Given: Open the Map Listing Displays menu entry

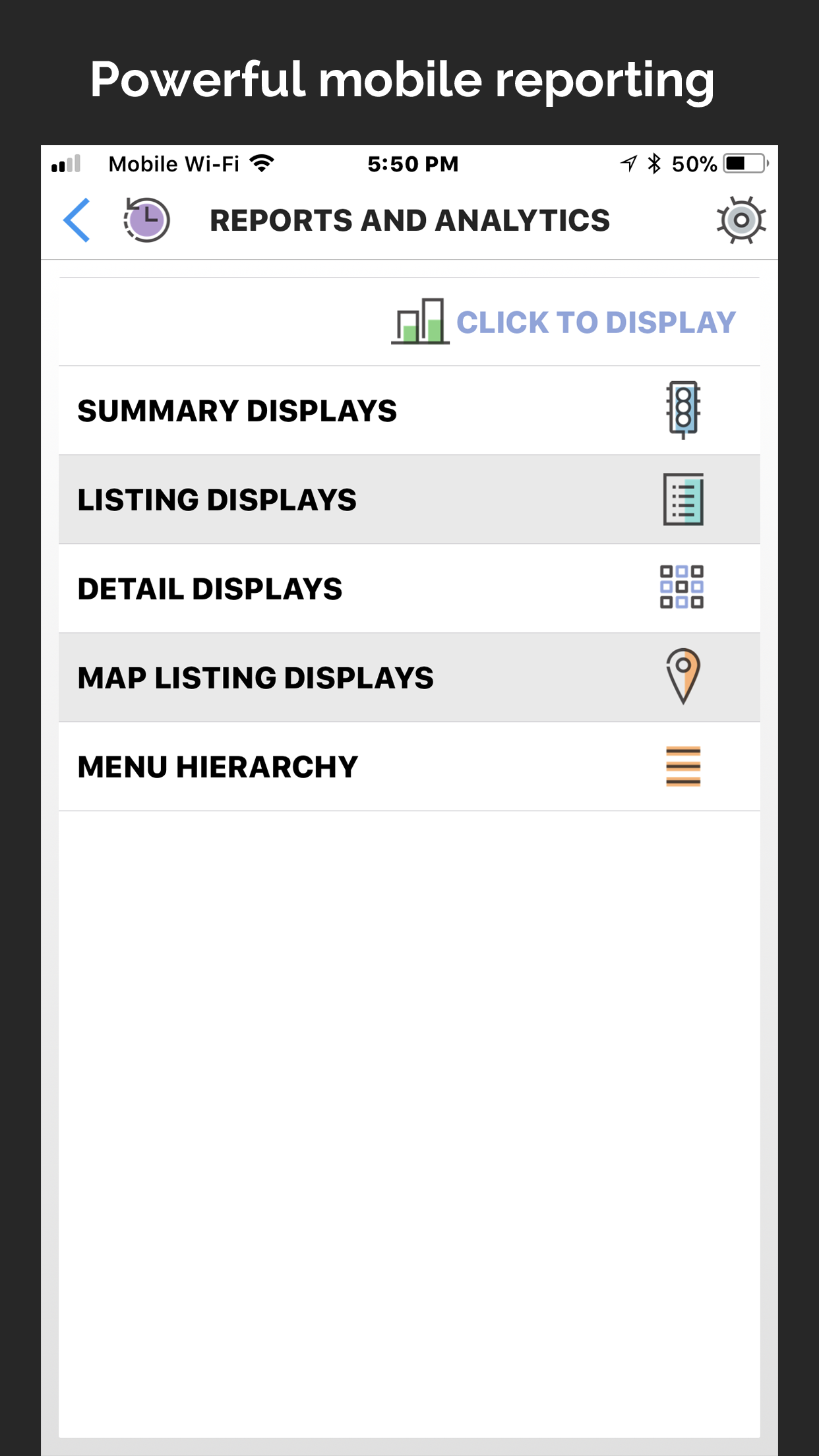Looking at the screenshot, I should (255, 677).
